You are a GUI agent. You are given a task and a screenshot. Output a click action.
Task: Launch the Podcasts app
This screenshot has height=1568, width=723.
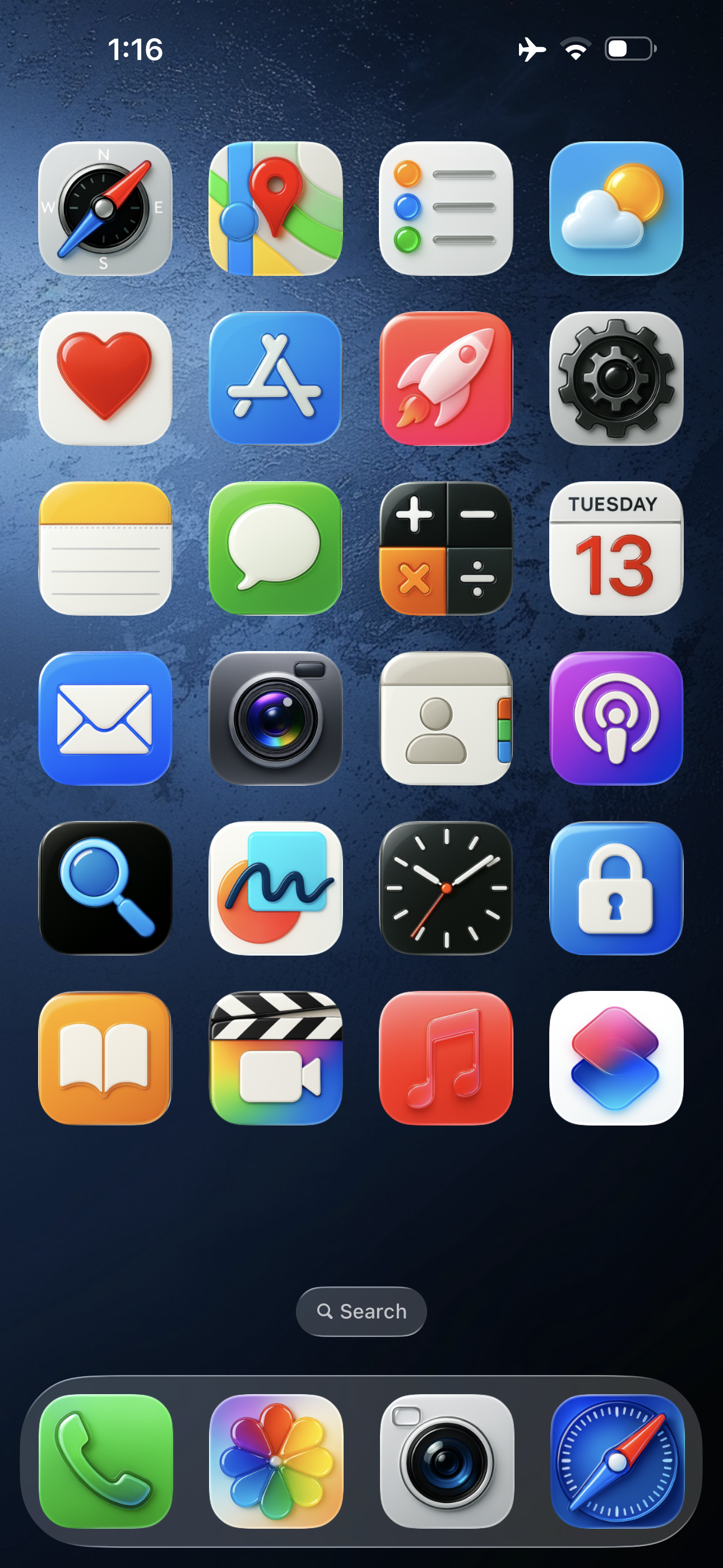616,718
